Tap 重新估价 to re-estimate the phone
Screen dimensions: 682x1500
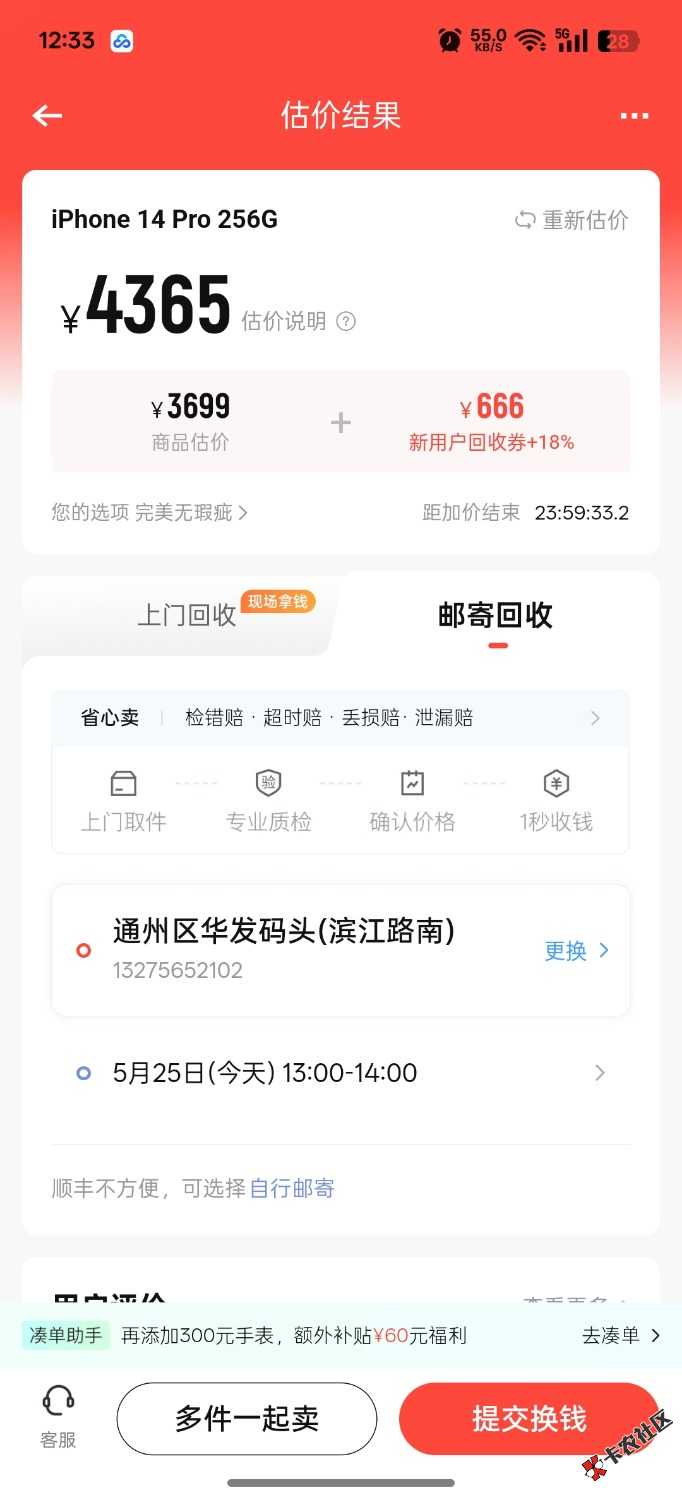coord(572,220)
